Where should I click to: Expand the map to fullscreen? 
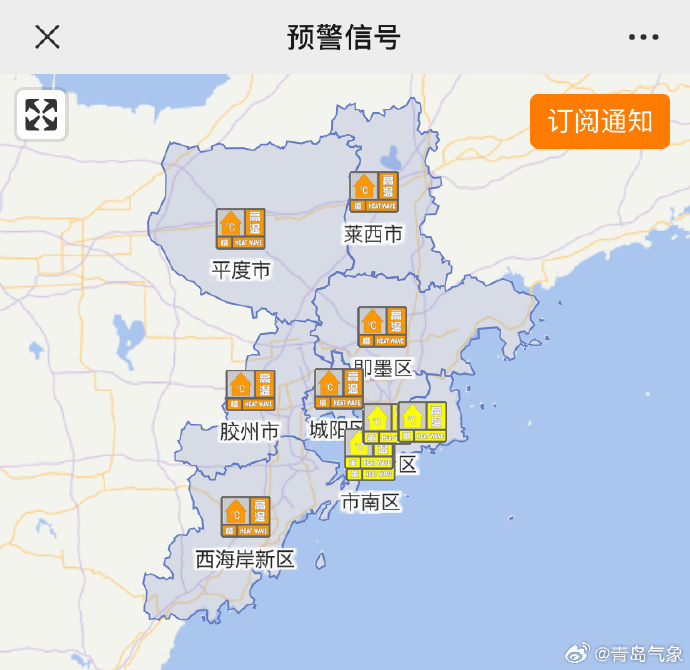(x=41, y=114)
